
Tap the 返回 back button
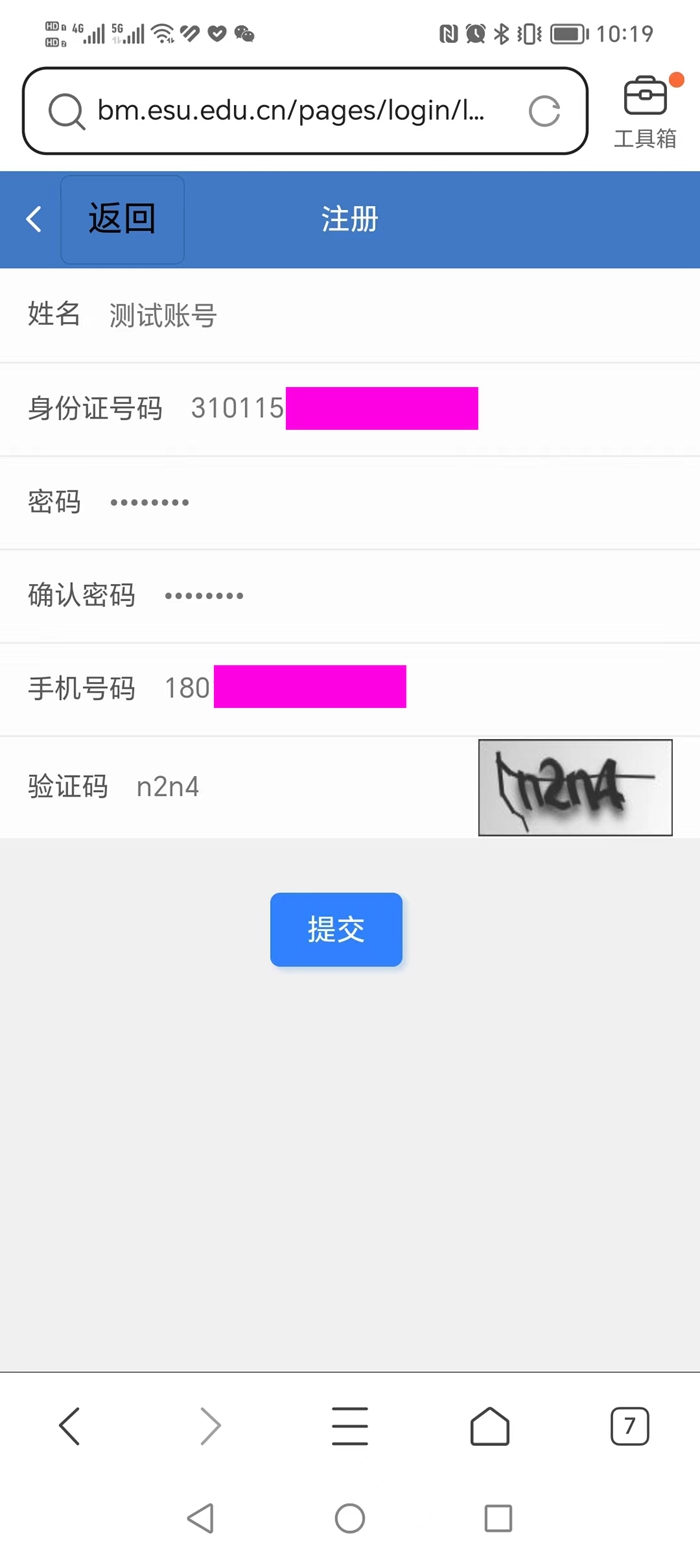tap(122, 219)
